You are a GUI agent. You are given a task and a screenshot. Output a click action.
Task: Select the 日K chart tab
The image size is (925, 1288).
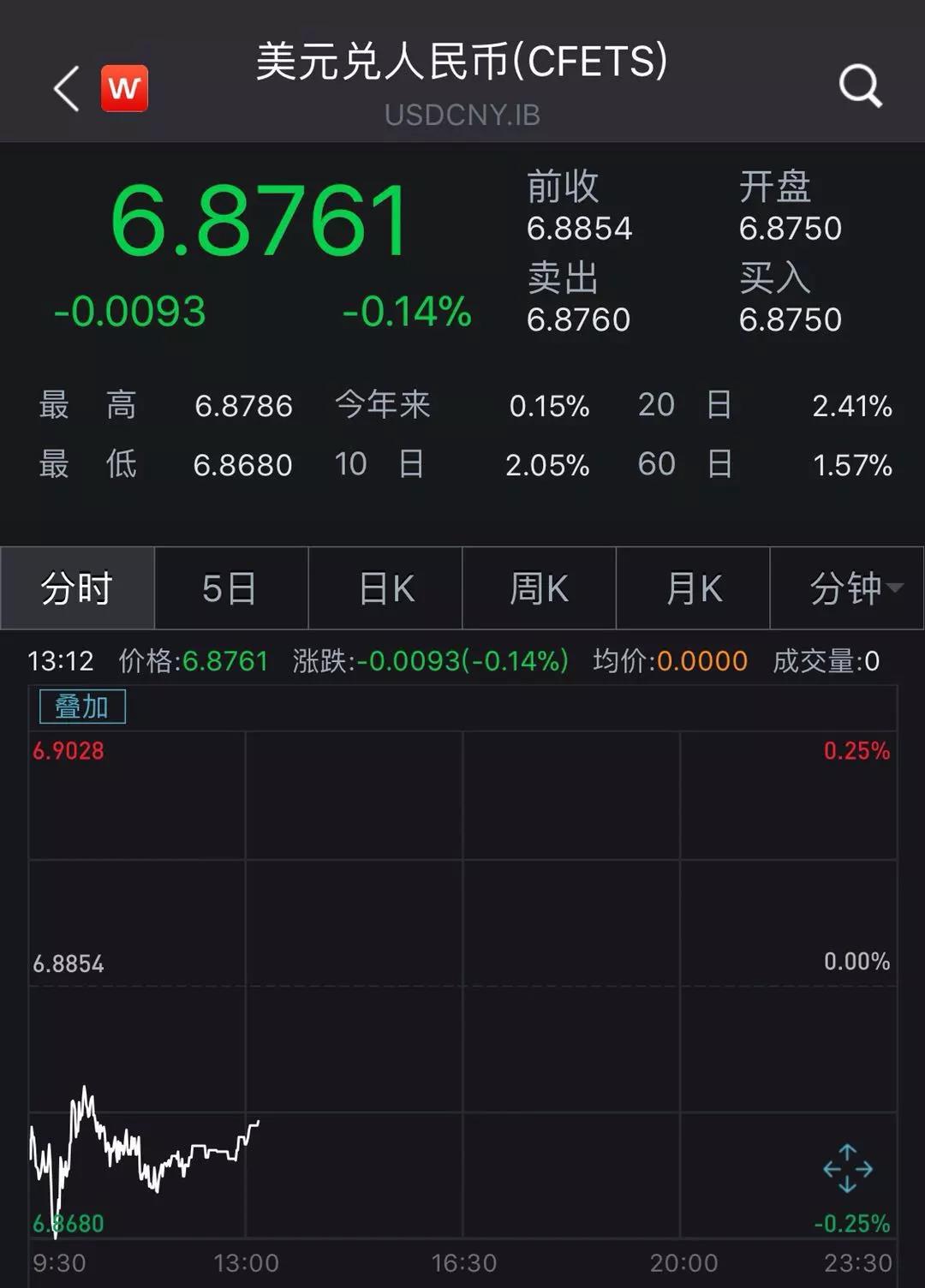385,588
